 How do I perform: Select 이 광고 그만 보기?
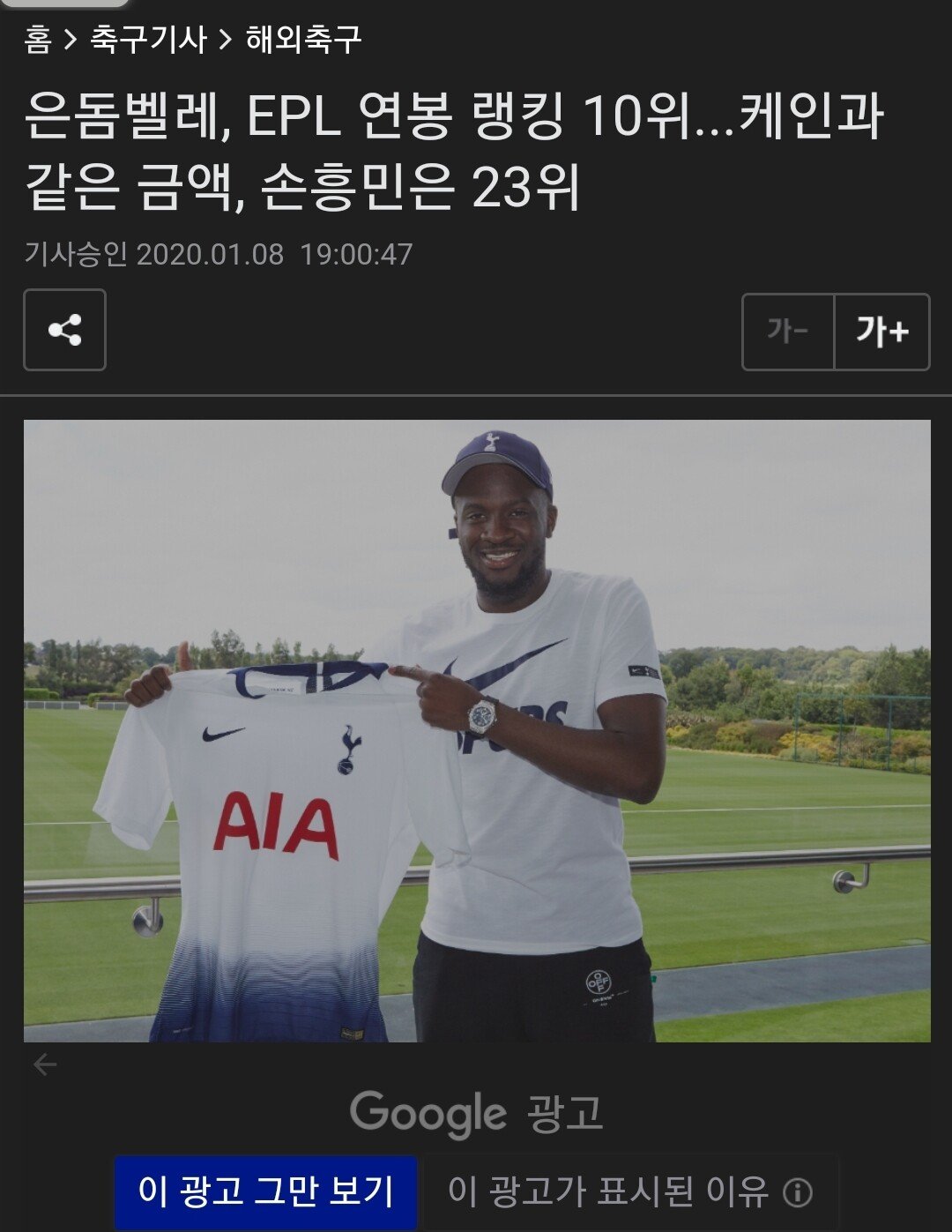coord(265,1192)
